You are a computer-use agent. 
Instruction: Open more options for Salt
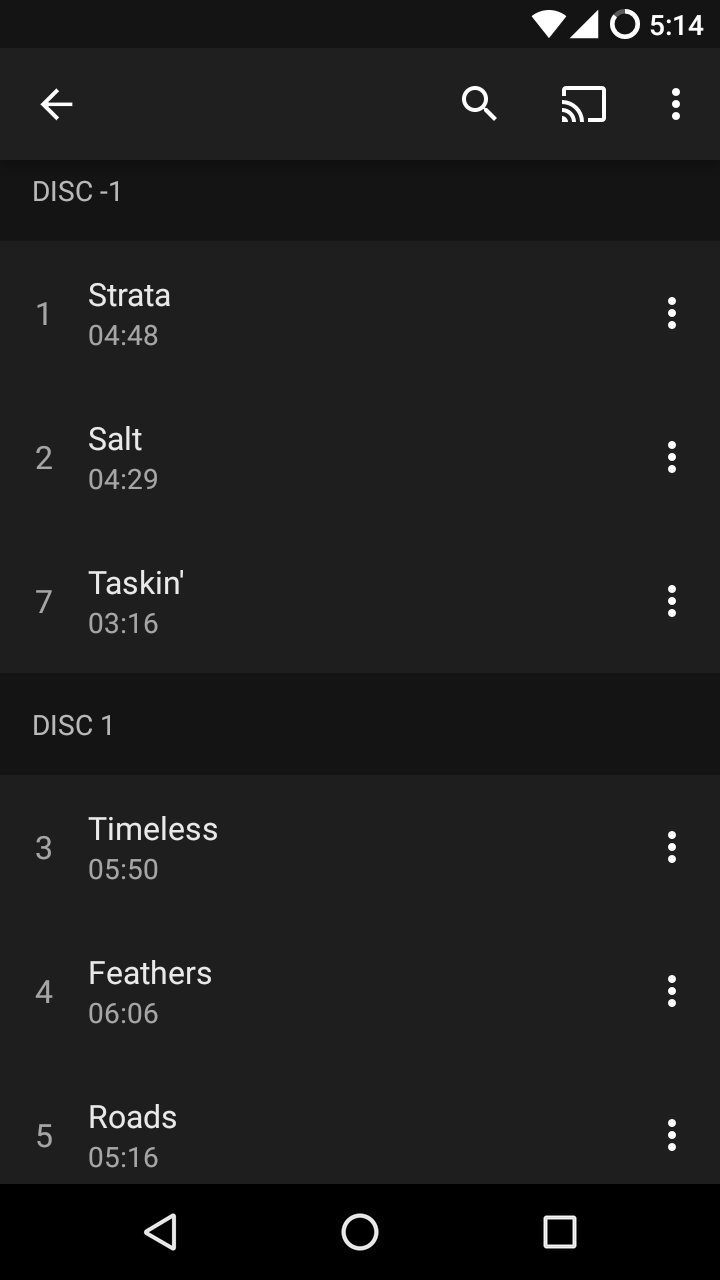pyautogui.click(x=672, y=457)
